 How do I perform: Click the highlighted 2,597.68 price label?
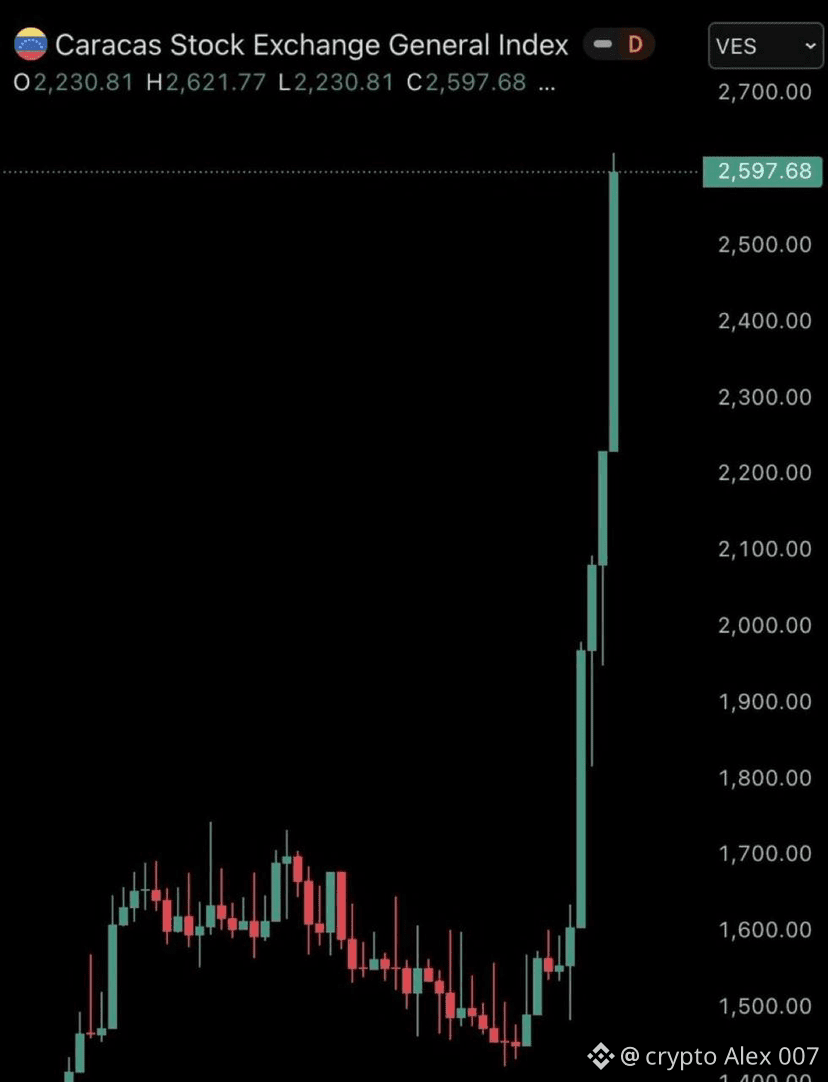click(763, 171)
